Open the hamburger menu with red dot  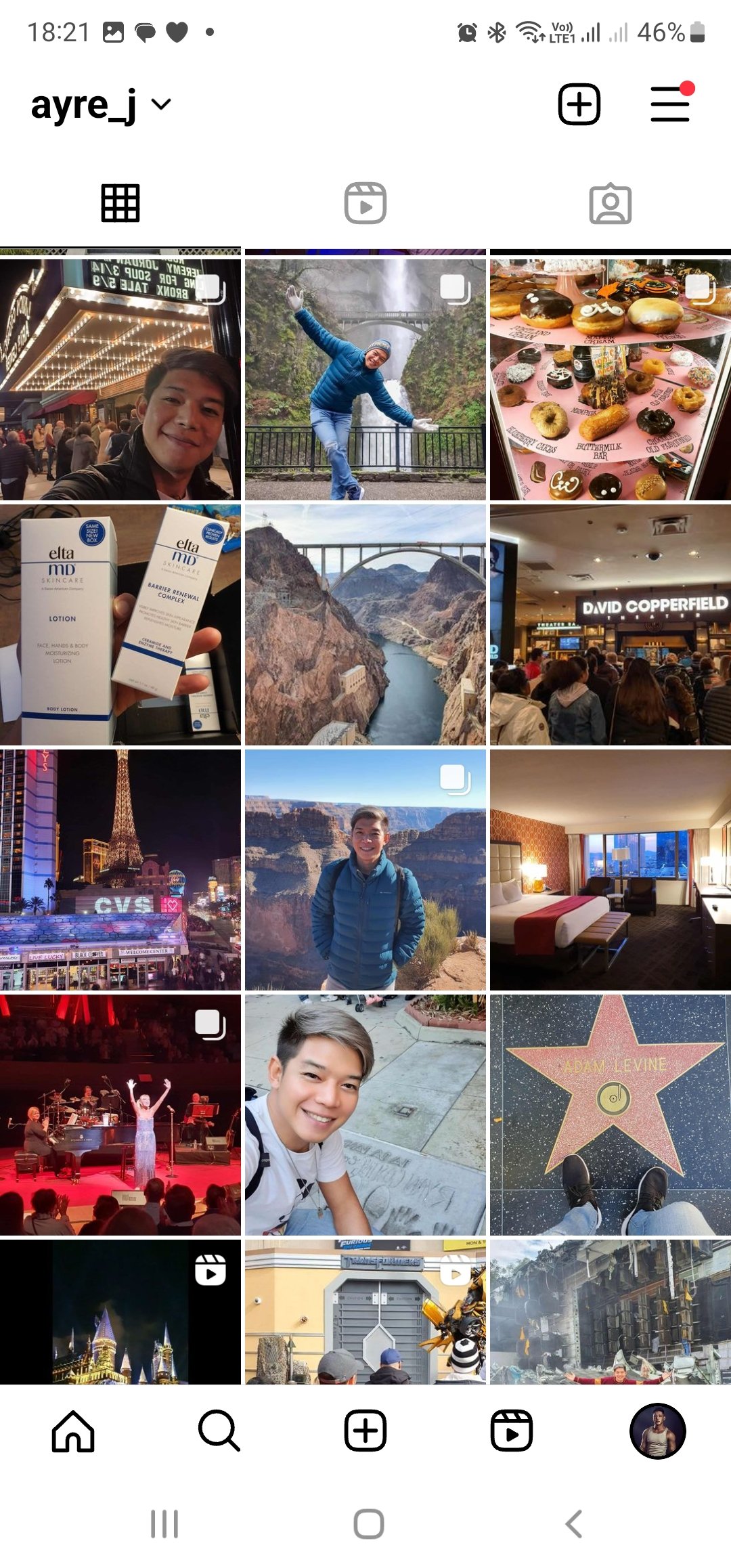pos(670,104)
